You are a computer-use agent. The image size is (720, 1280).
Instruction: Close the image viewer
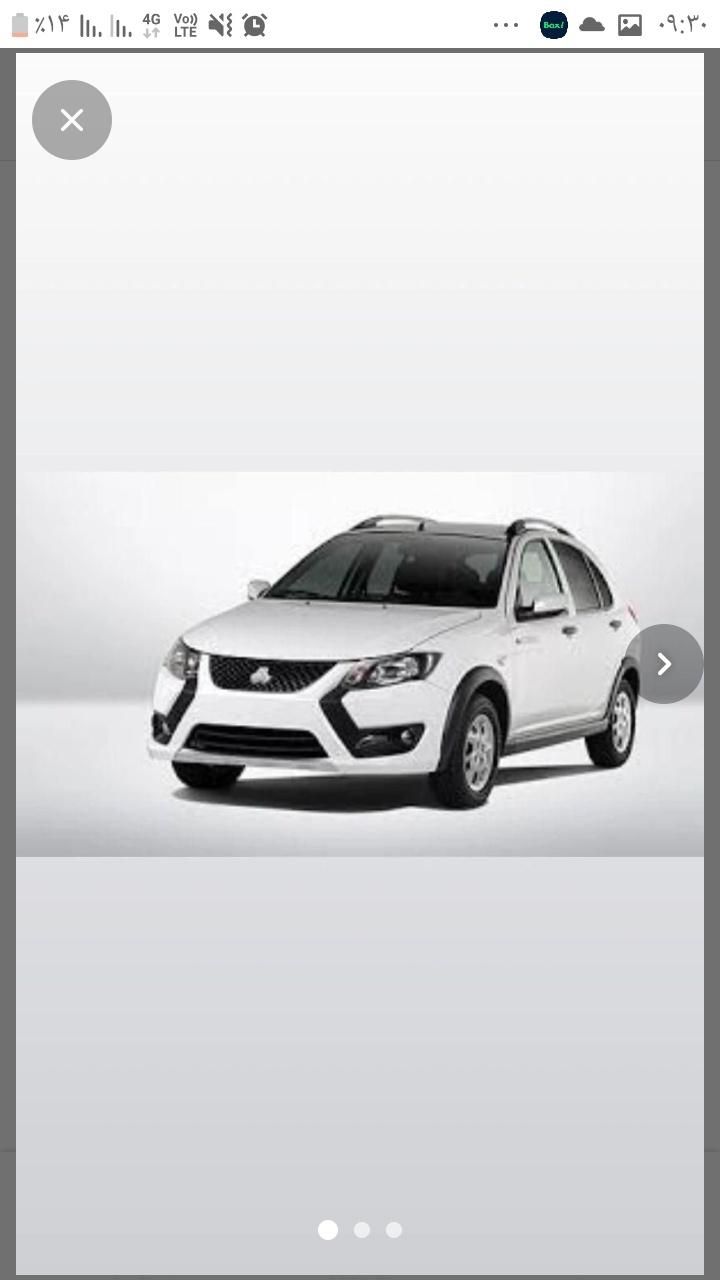[x=72, y=120]
